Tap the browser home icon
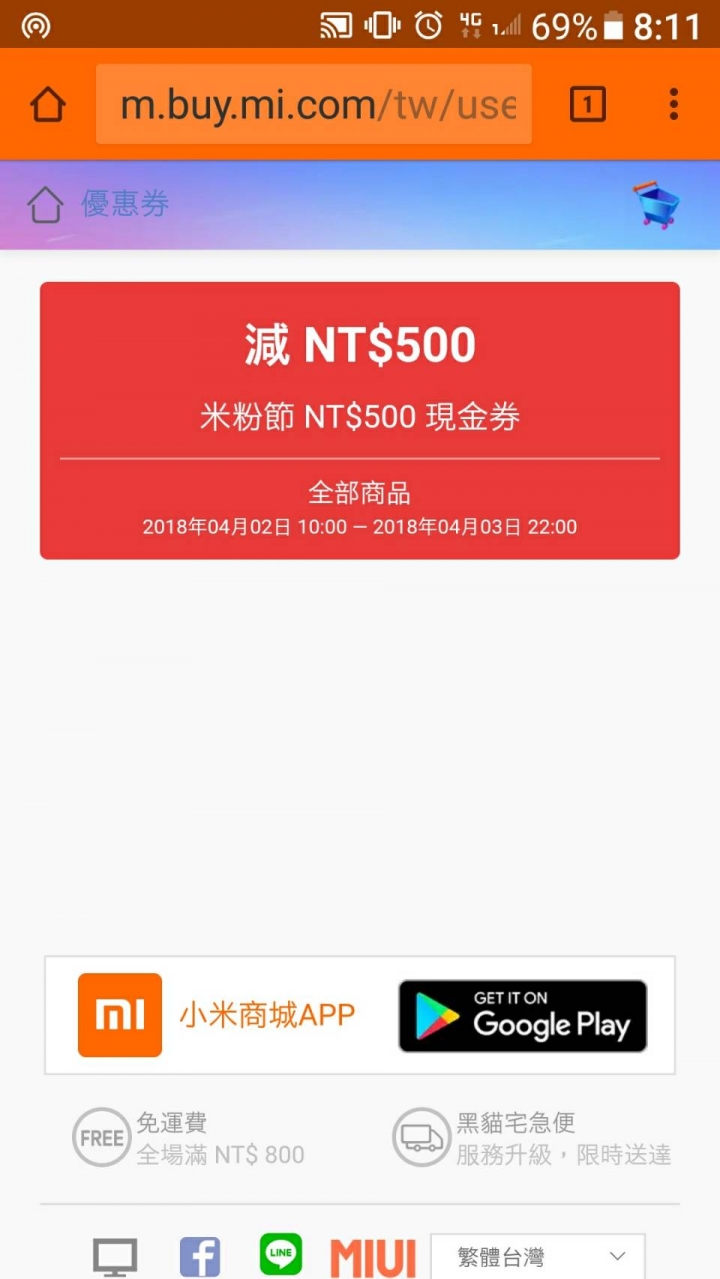The image size is (720, 1279). pos(47,104)
